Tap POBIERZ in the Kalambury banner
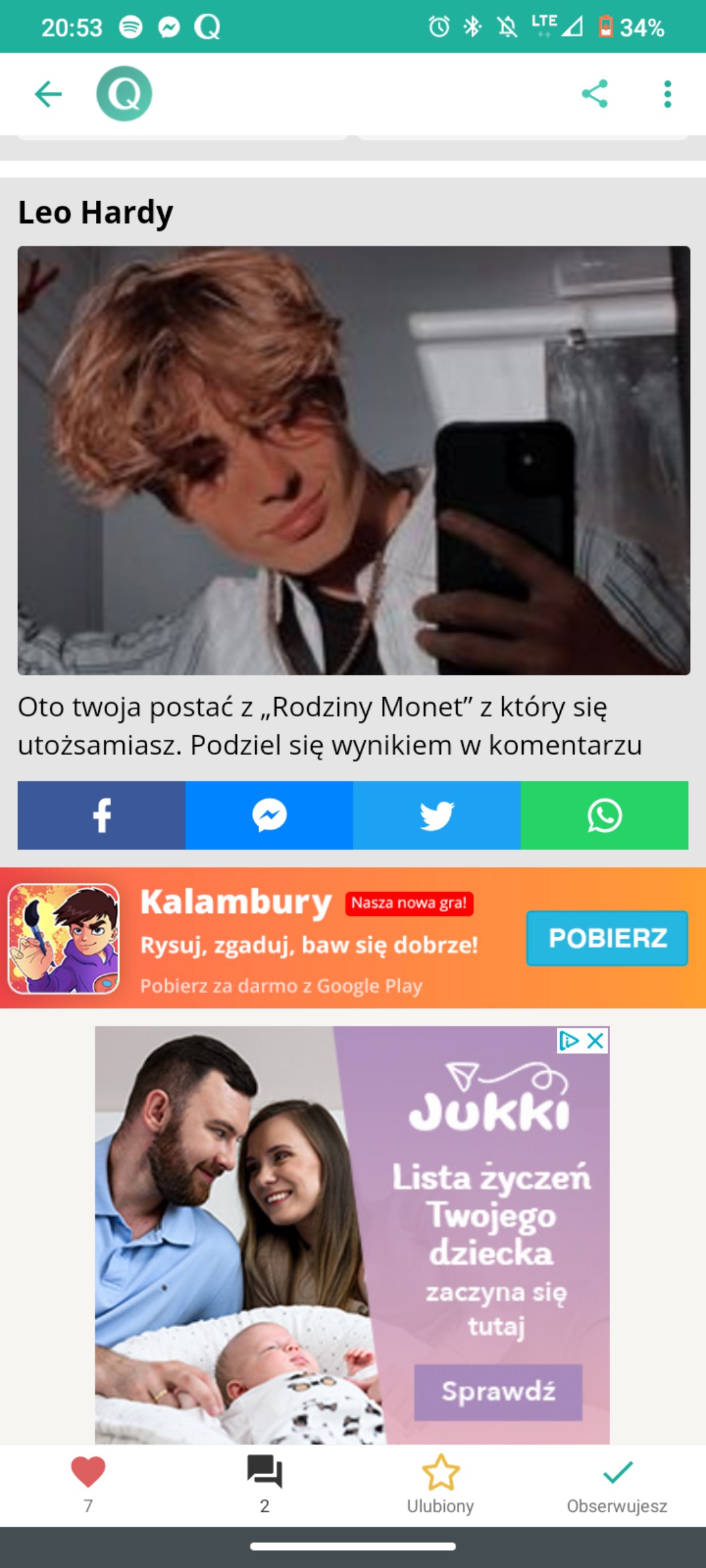This screenshot has height=1568, width=706. coord(607,937)
